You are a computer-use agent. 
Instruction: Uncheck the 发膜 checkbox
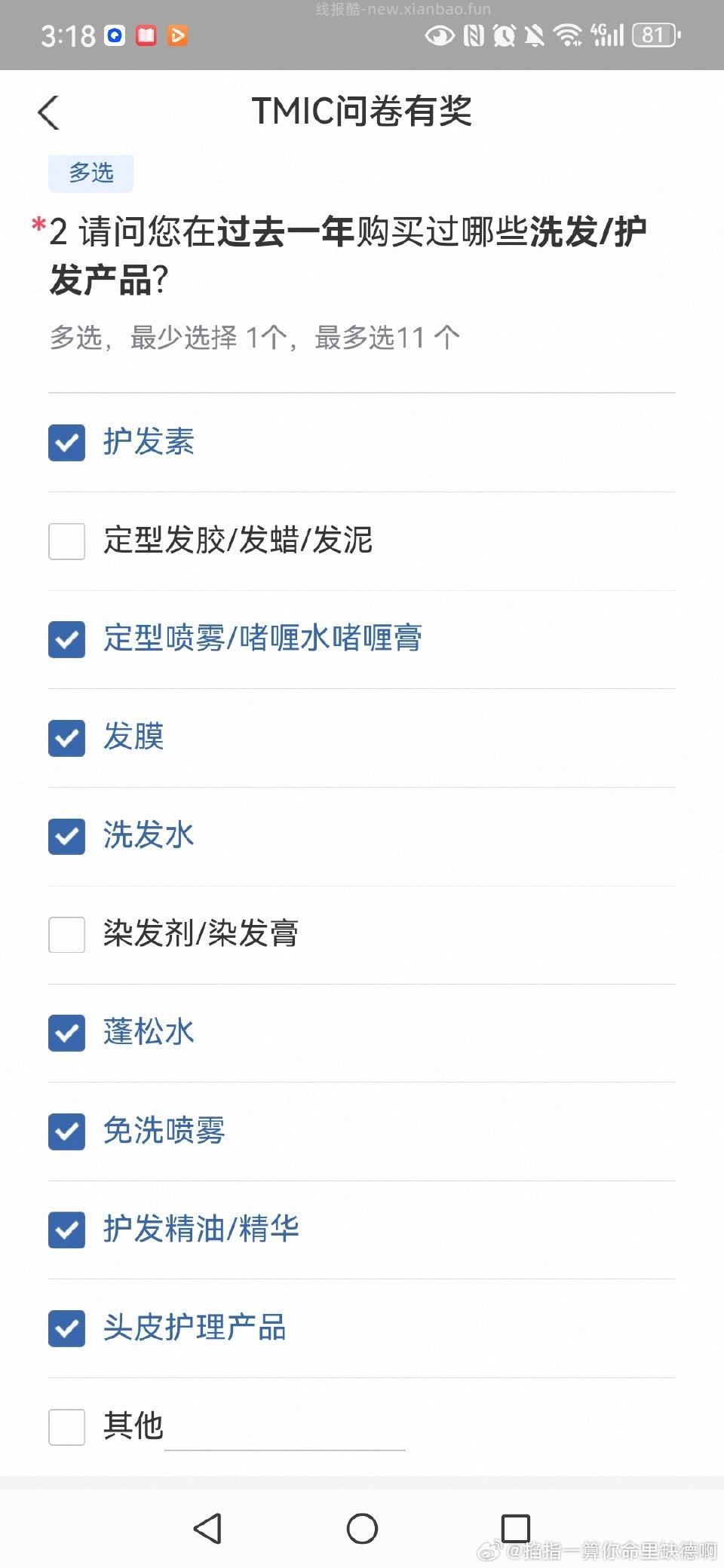[66, 739]
